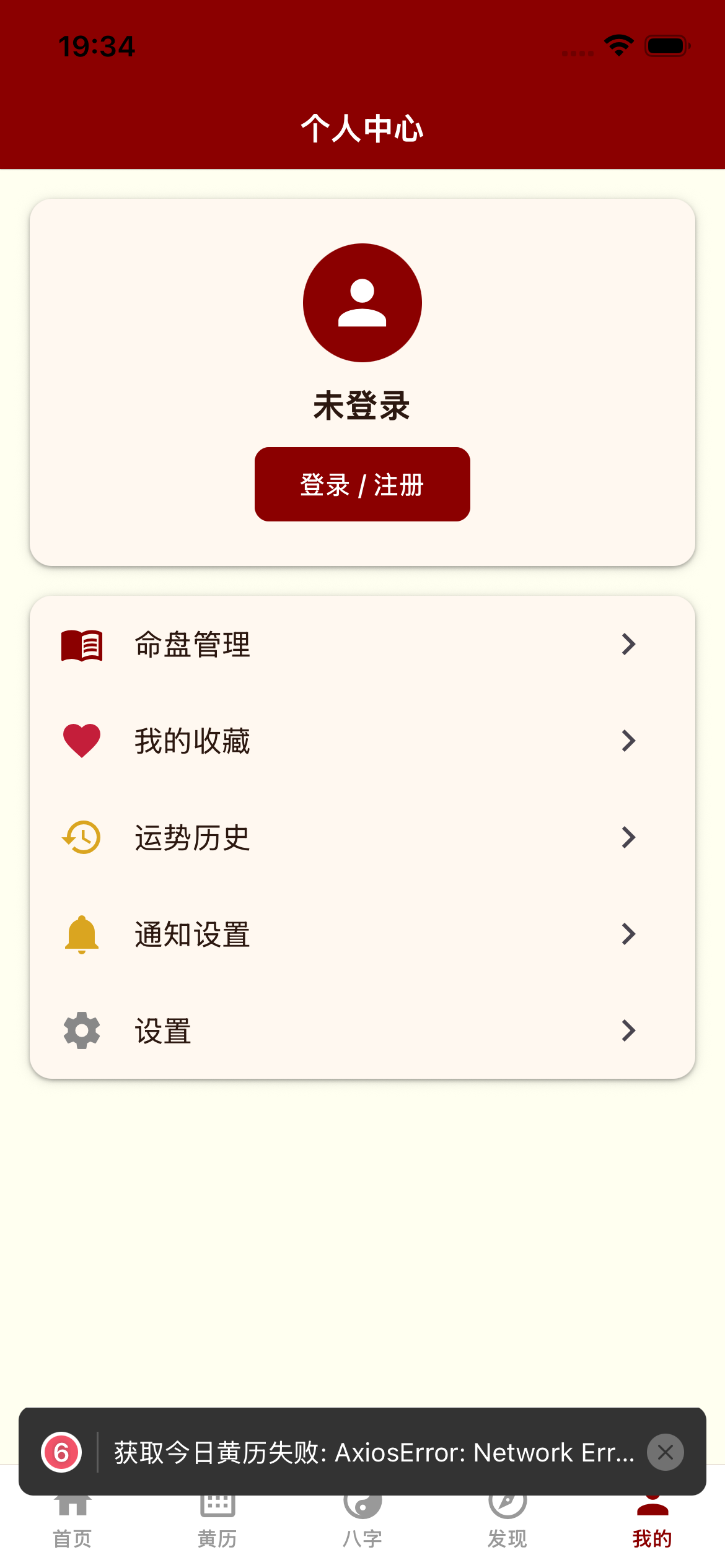The height and width of the screenshot is (1568, 725).
Task: Switch to the 黄历 tab
Action: pyautogui.click(x=217, y=1523)
